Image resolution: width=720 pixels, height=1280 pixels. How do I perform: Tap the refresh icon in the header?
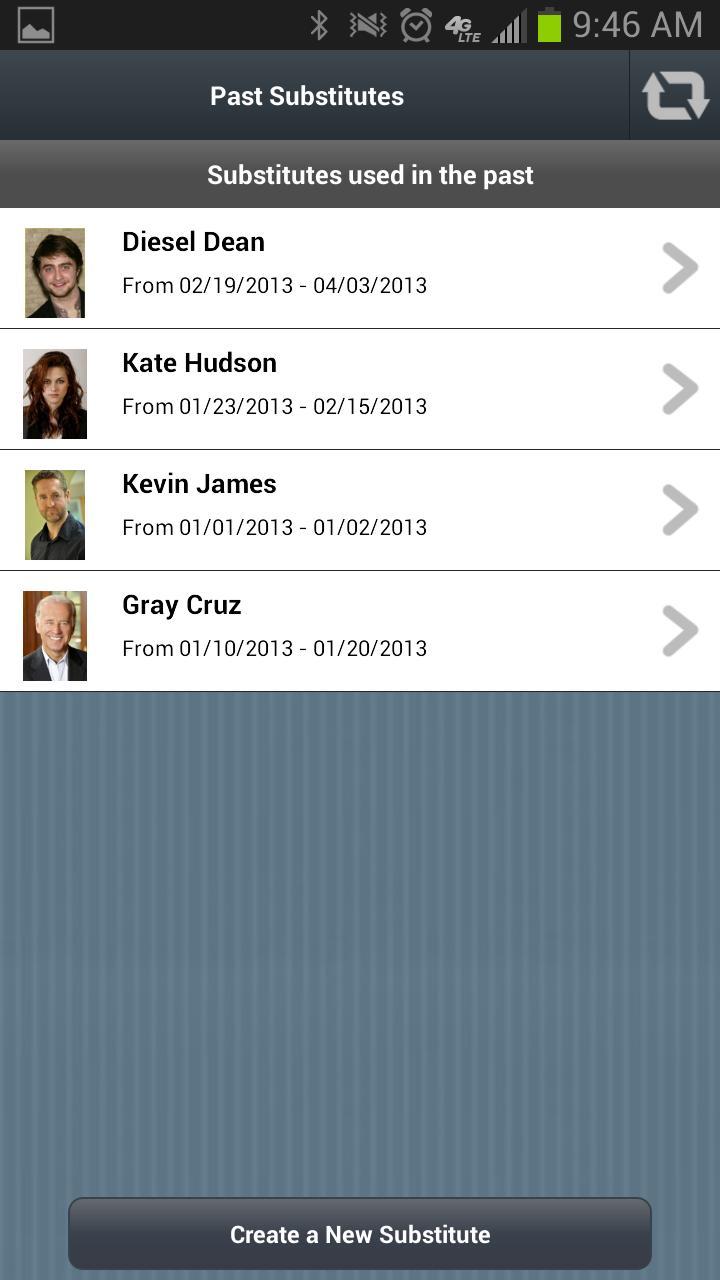point(675,96)
